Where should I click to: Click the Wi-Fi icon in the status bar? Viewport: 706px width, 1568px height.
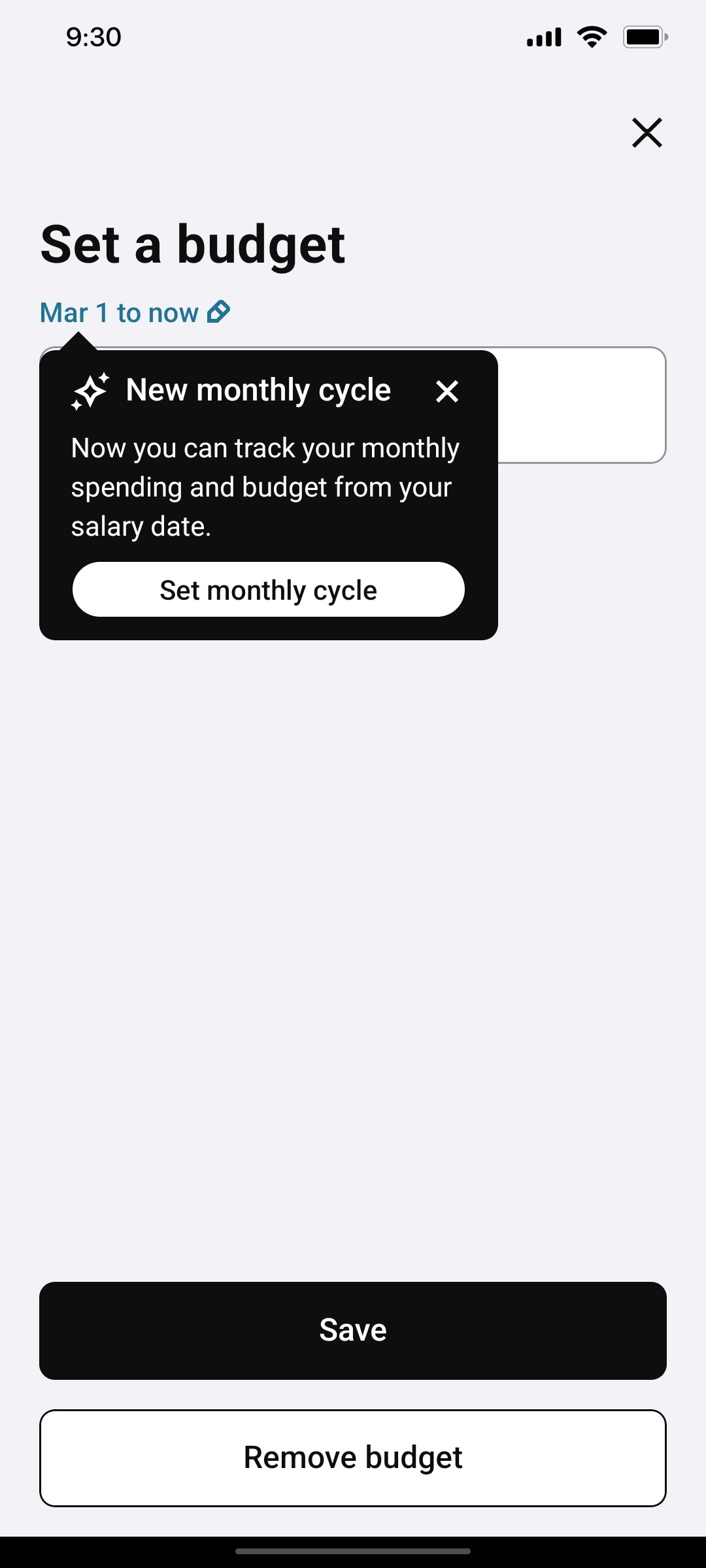[x=592, y=37]
